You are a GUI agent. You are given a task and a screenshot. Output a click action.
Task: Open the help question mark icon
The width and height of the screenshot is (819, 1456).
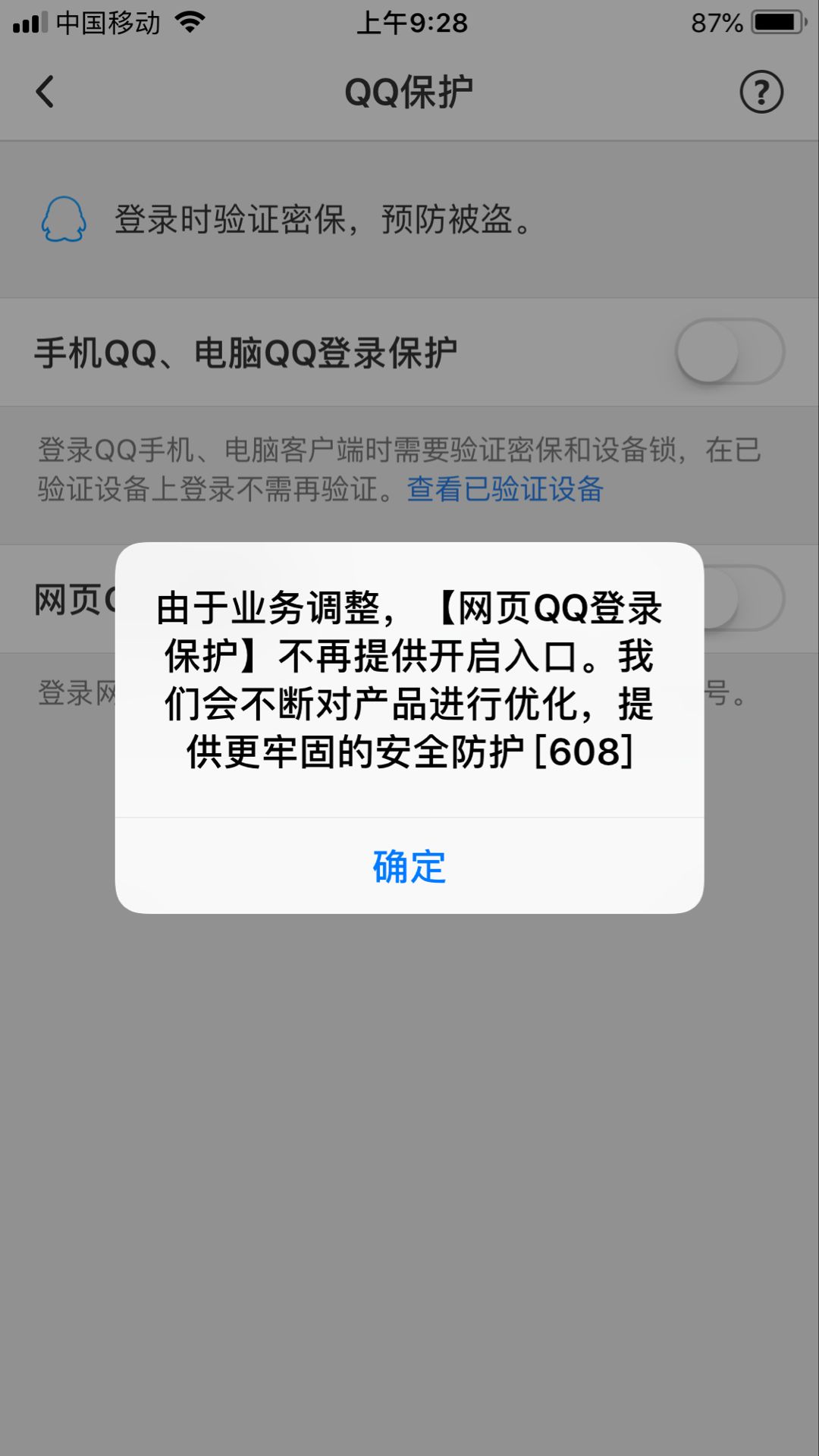[x=761, y=93]
